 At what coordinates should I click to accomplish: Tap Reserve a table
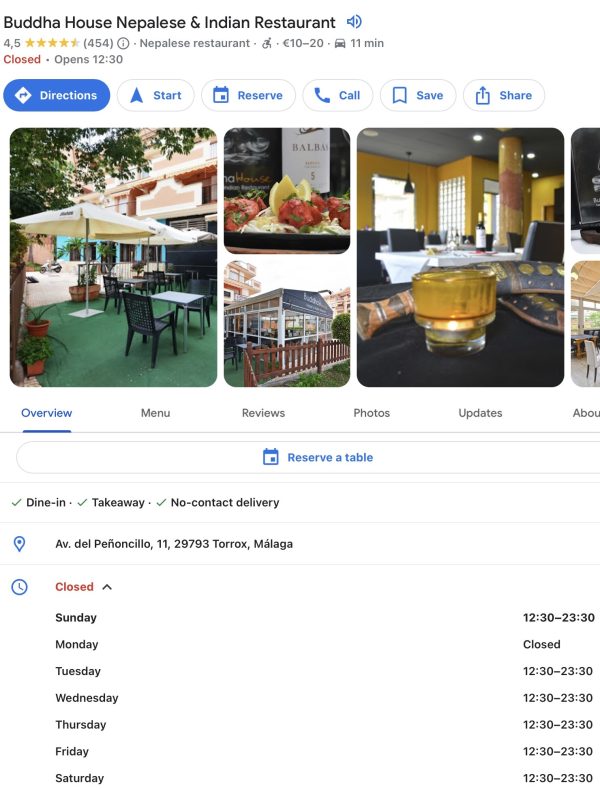coord(317,457)
